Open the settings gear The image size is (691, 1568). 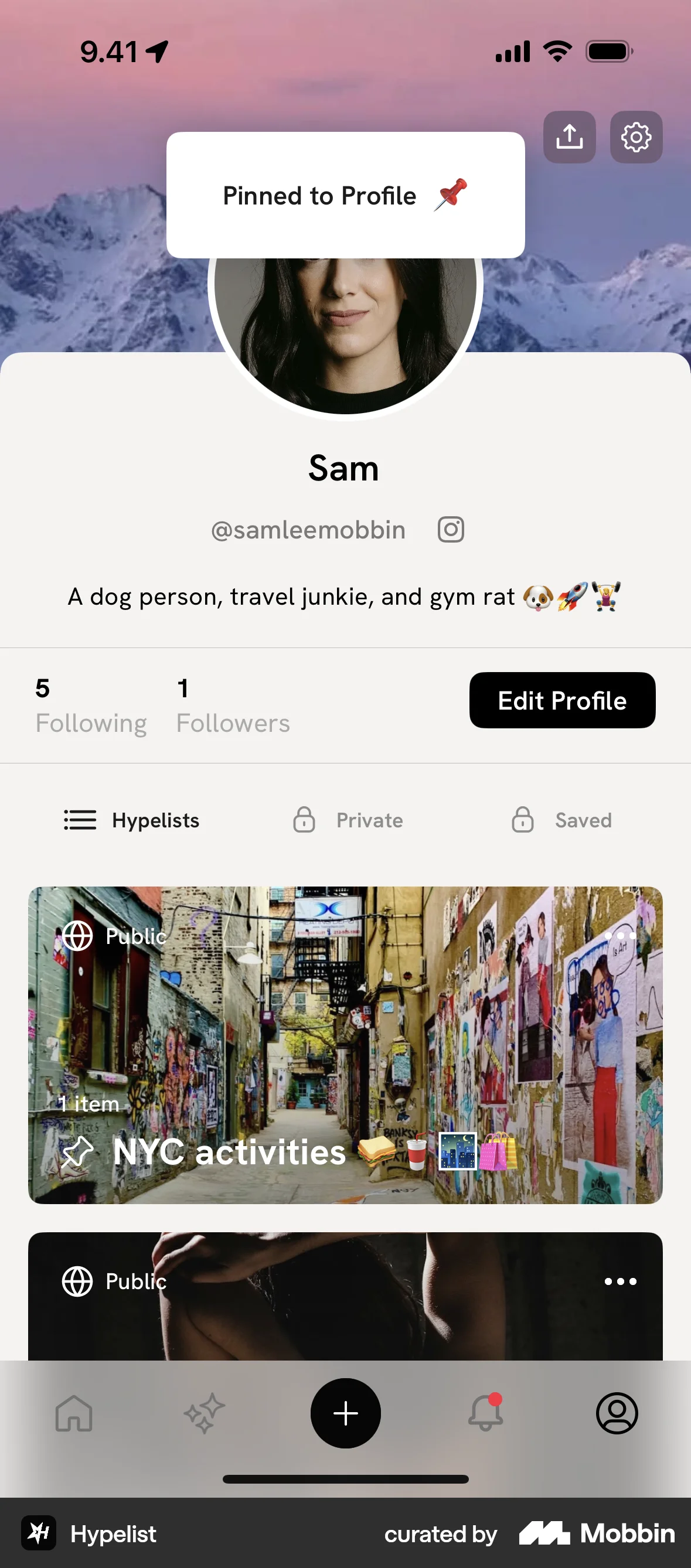click(635, 137)
